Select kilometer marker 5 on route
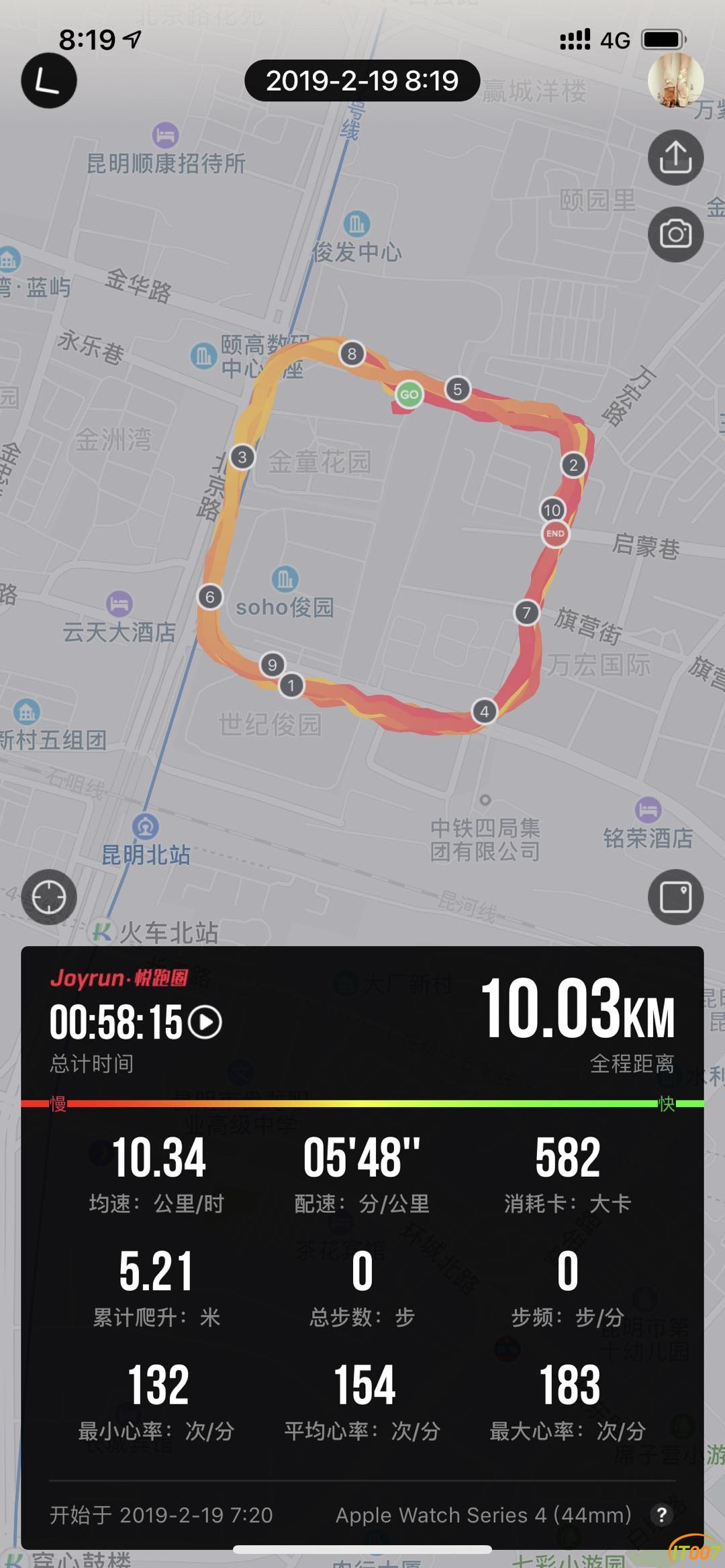This screenshot has width=725, height=1568. click(x=457, y=389)
